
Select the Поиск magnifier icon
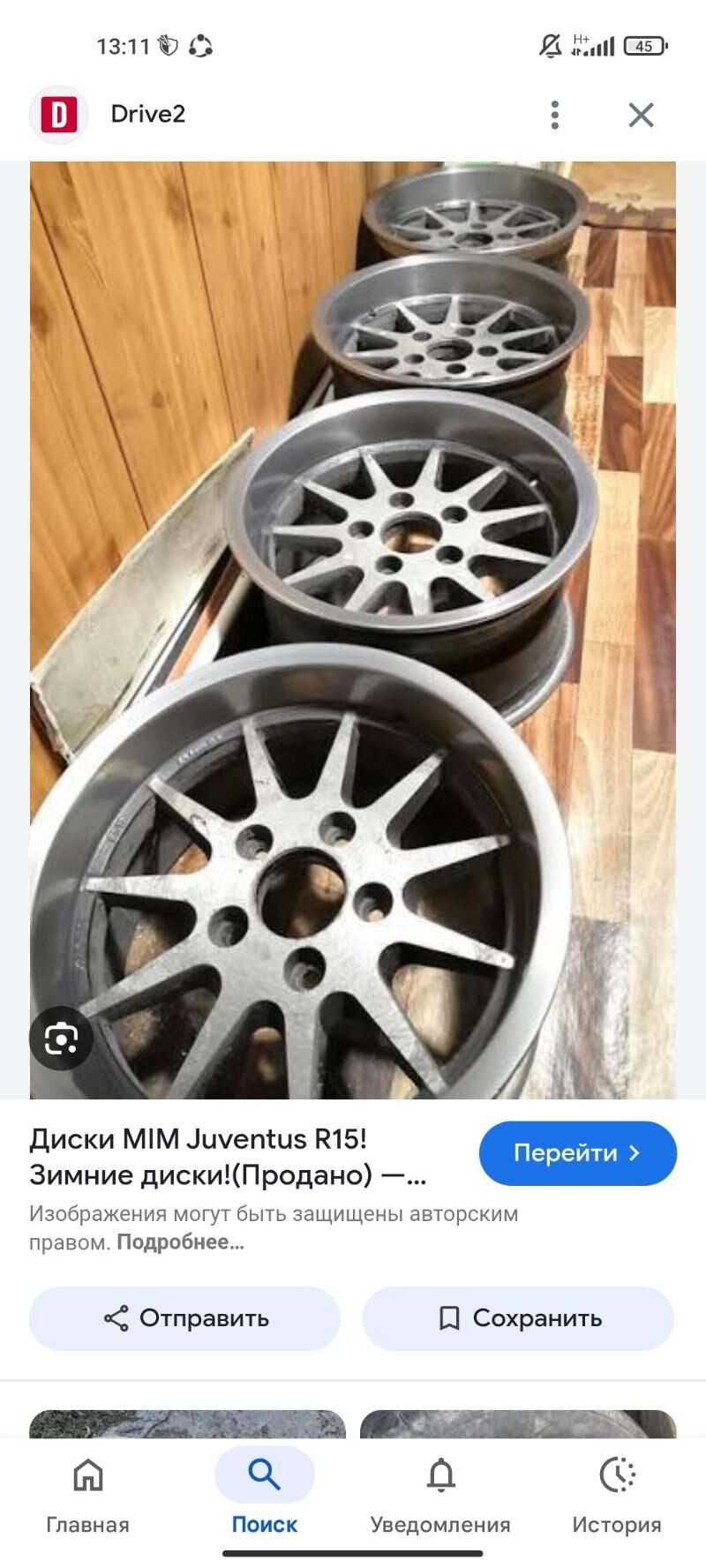tap(265, 1475)
